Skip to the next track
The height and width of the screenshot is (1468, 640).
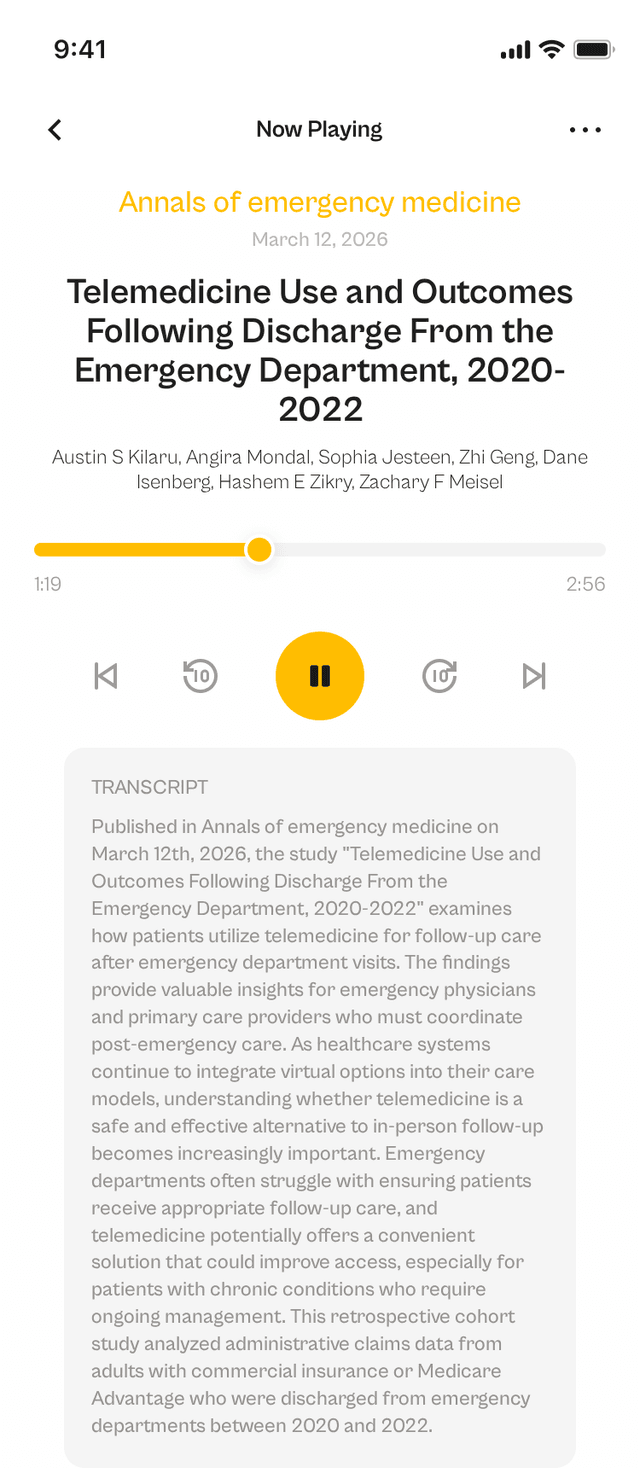[534, 676]
